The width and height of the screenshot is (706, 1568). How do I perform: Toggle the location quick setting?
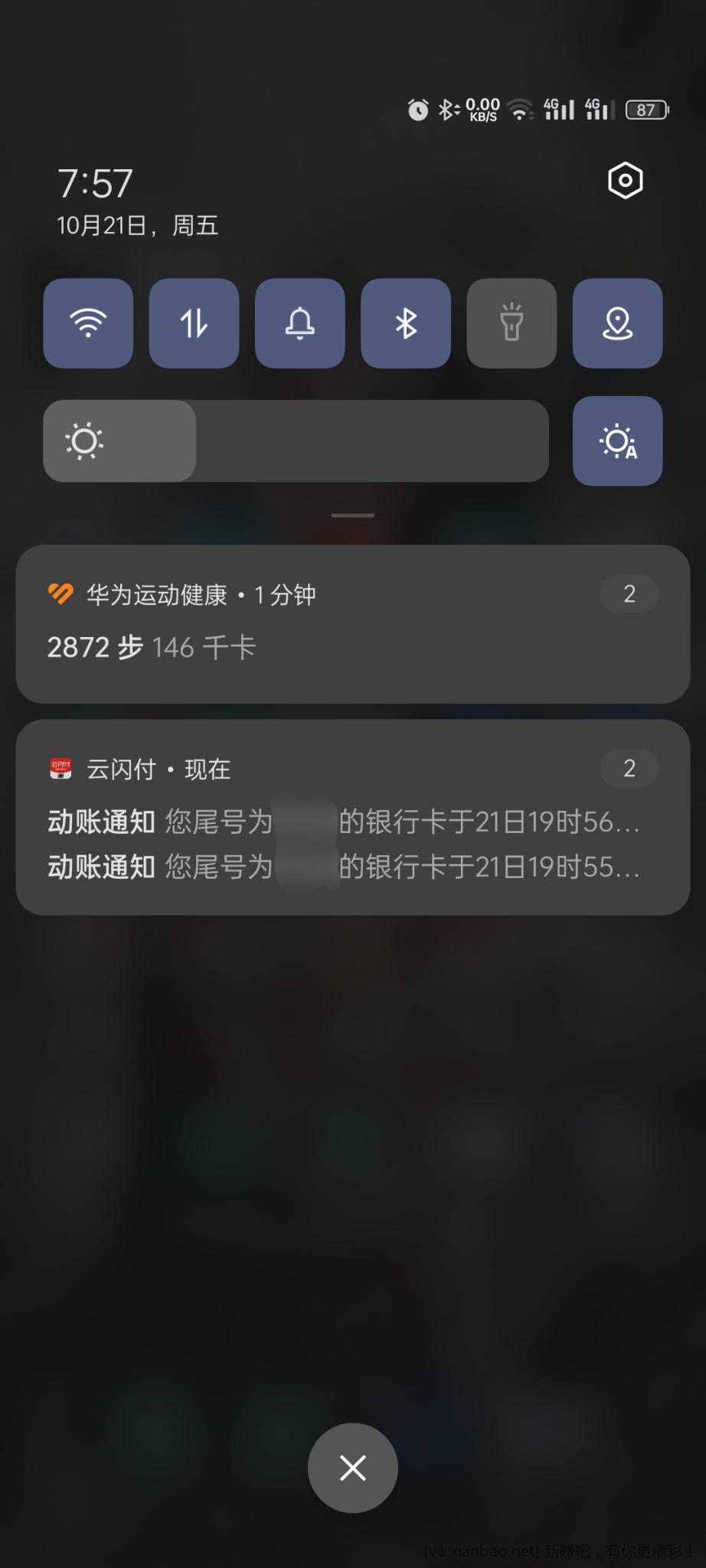[617, 323]
